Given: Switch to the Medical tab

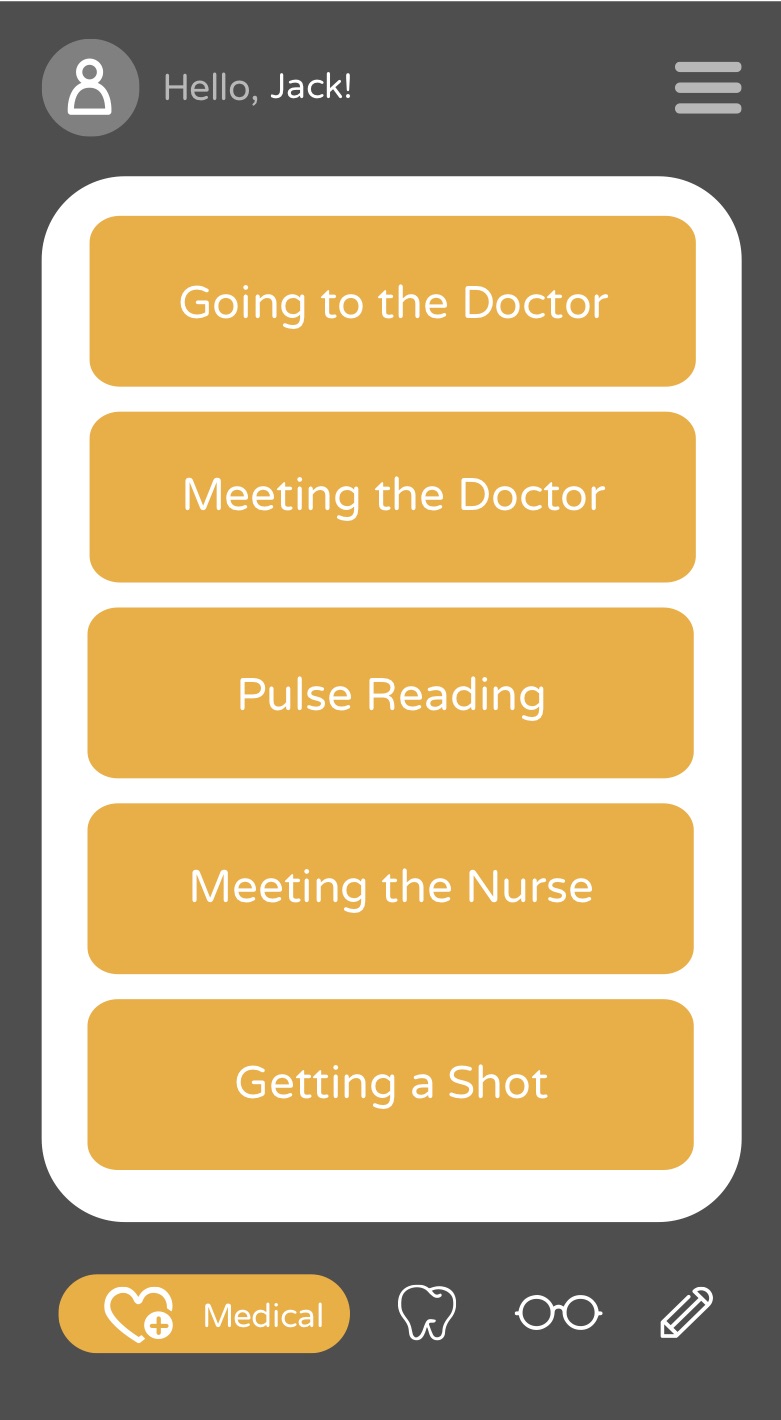Looking at the screenshot, I should (x=204, y=1314).
